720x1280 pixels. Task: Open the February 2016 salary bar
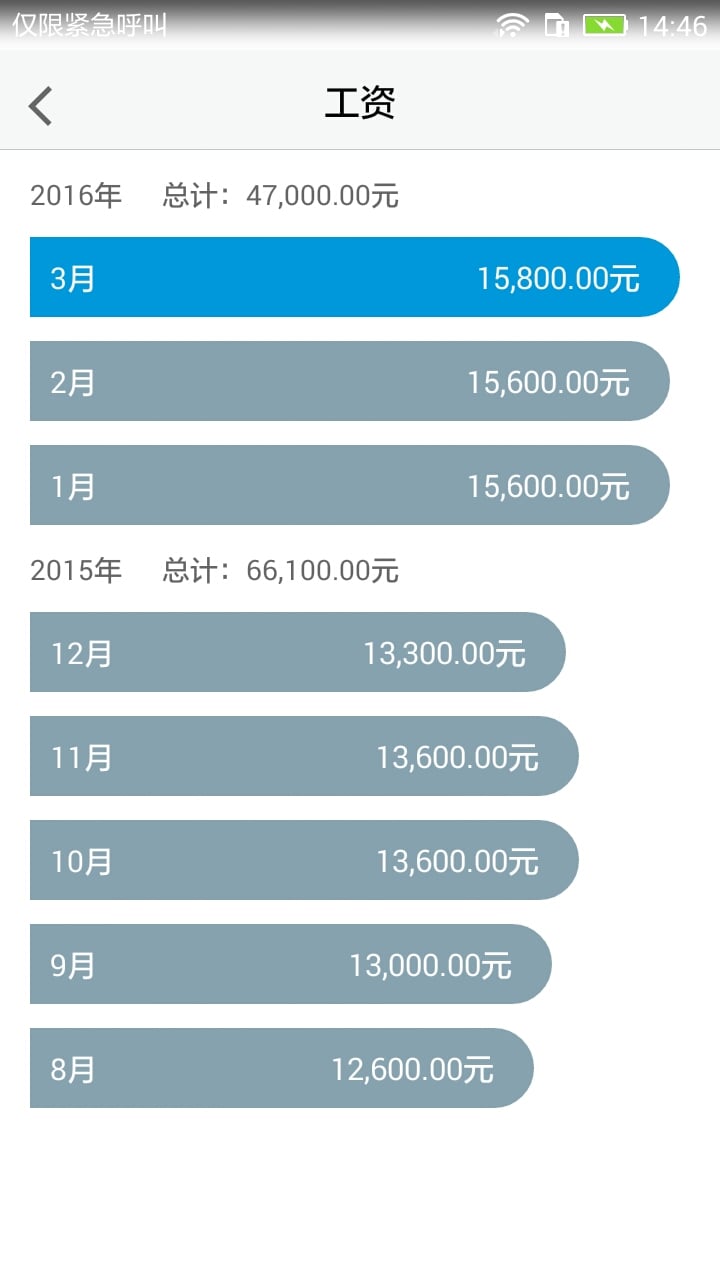pos(350,381)
